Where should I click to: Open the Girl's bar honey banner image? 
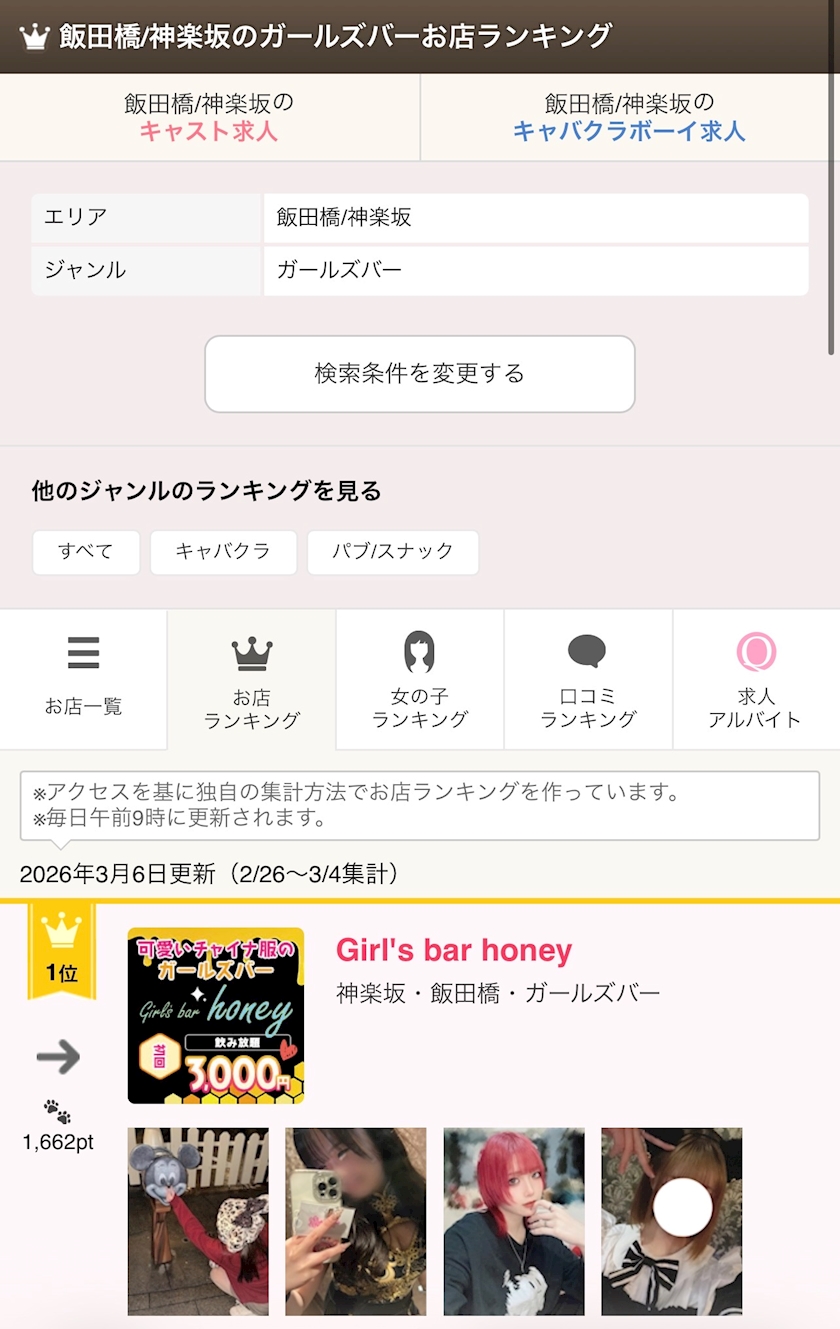coord(216,1016)
